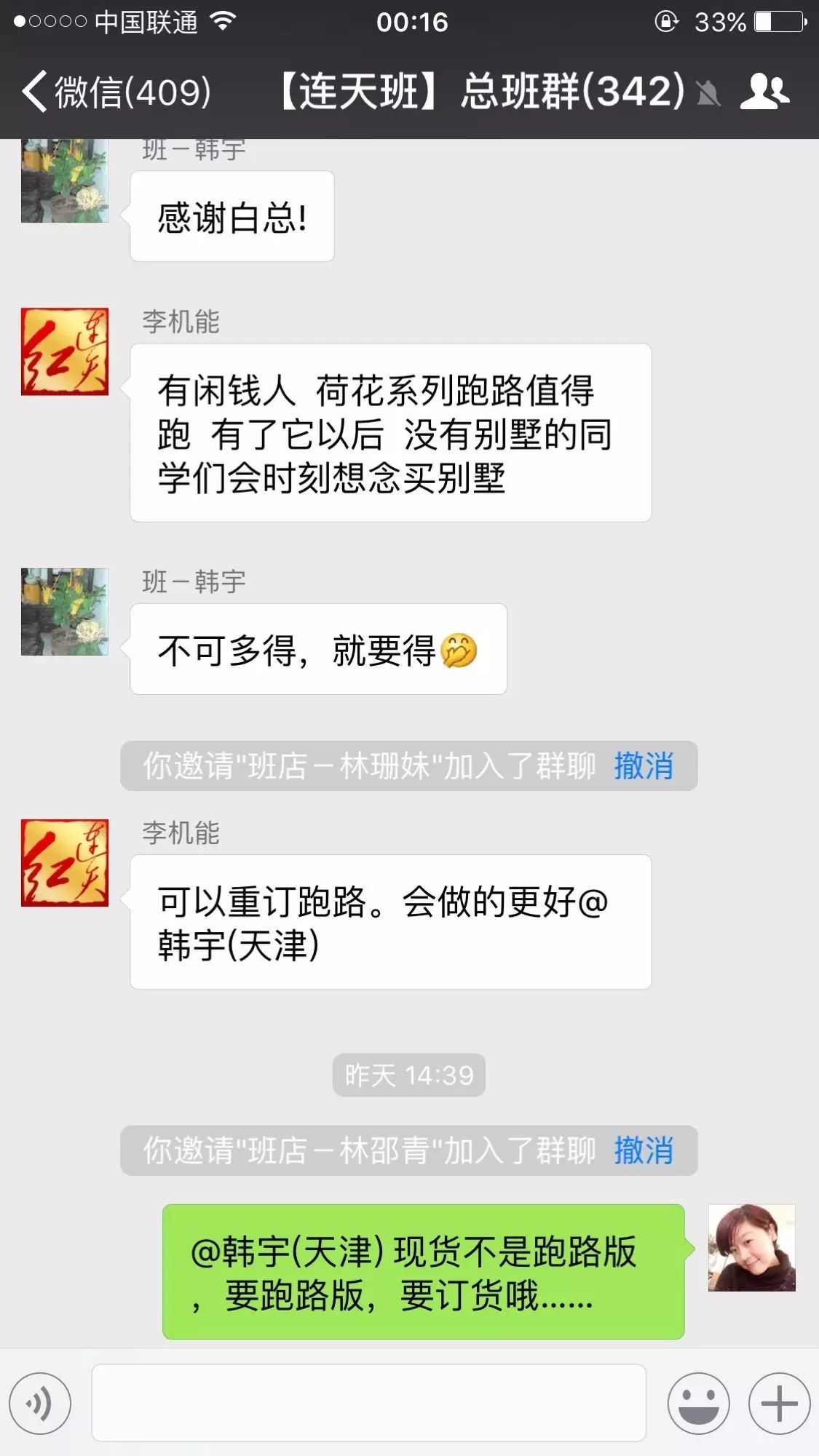Focus the message text input box
Screen dimensions: 819x1456
[368, 1403]
